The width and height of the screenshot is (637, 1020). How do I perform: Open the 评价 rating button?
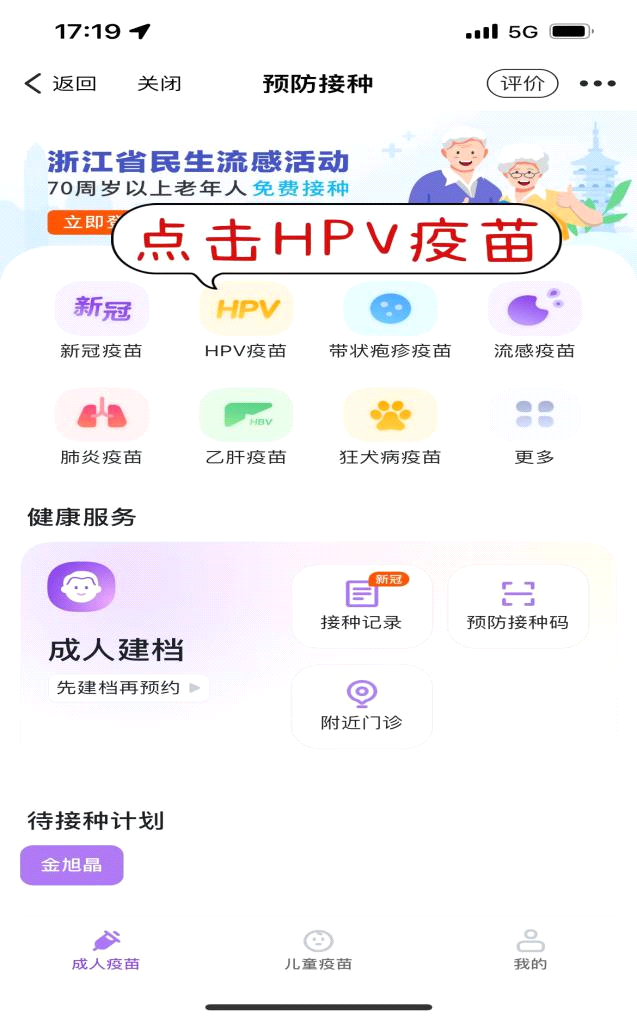click(x=522, y=84)
